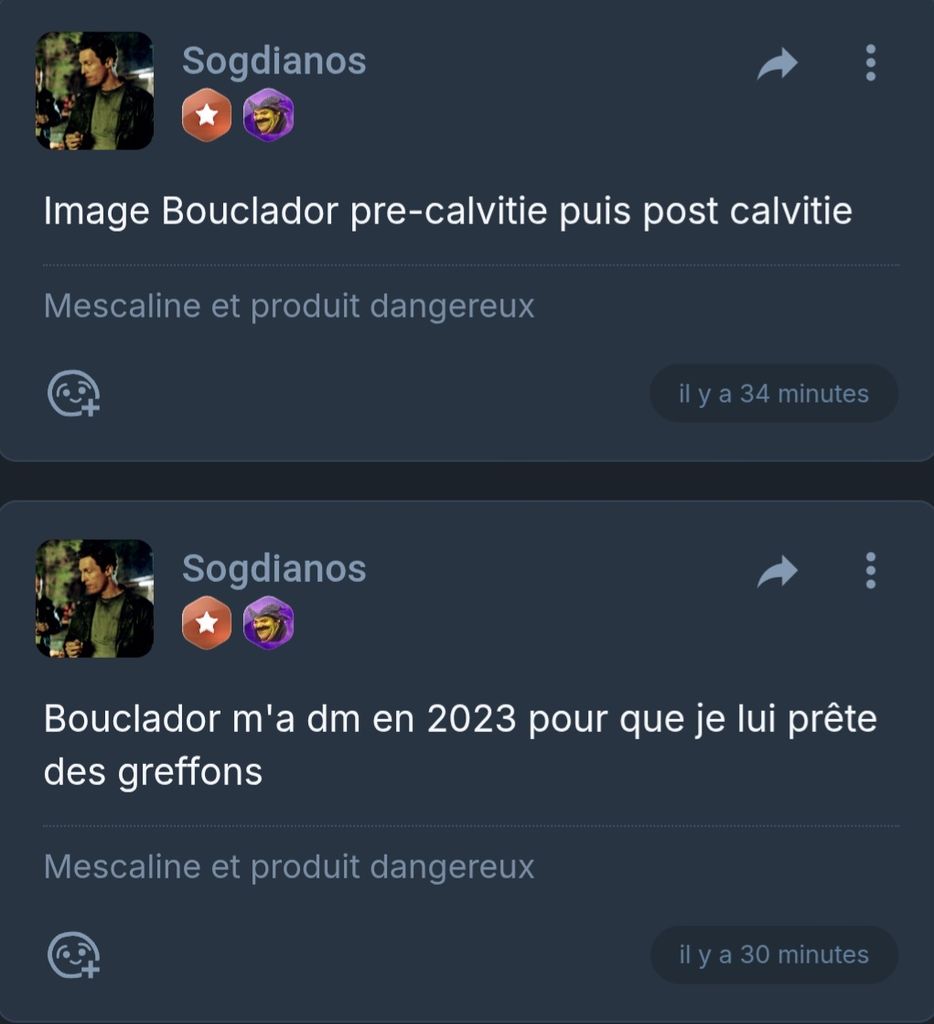Open overflow menu on the pre-calvitie post
Viewport: 934px width, 1024px height.
(x=870, y=63)
